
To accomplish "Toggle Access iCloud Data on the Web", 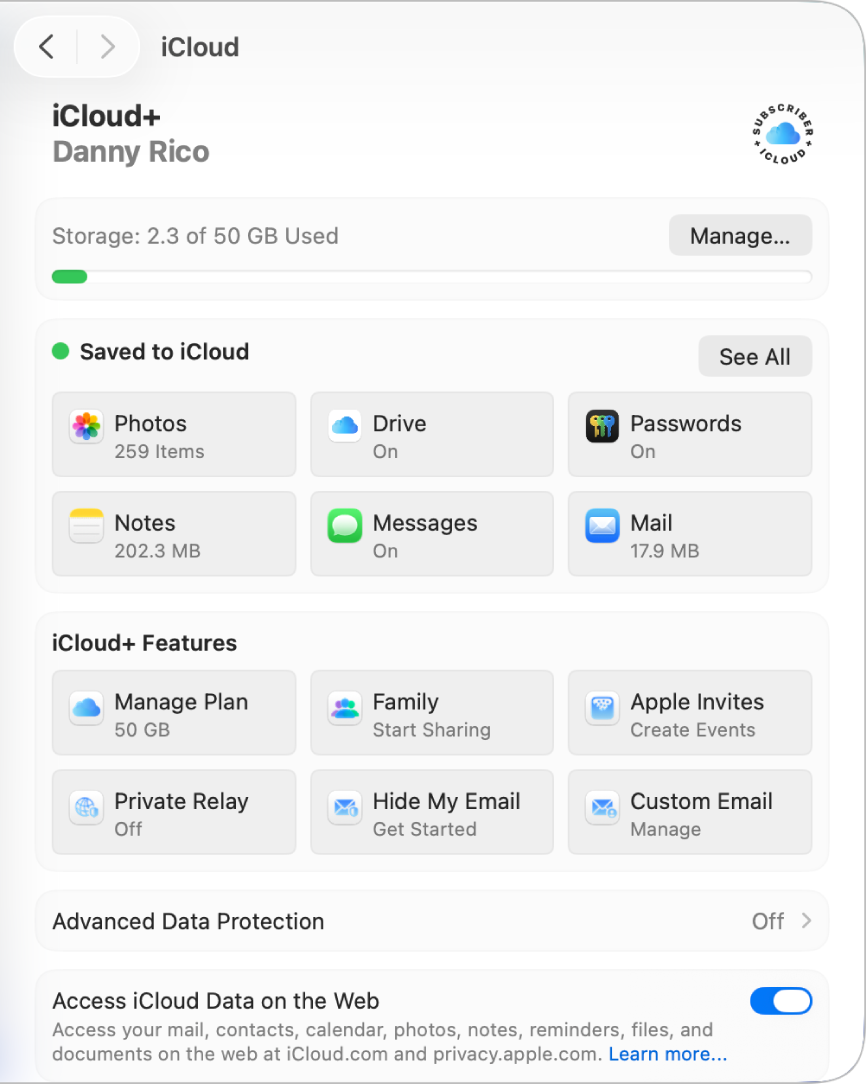I will coord(781,1001).
